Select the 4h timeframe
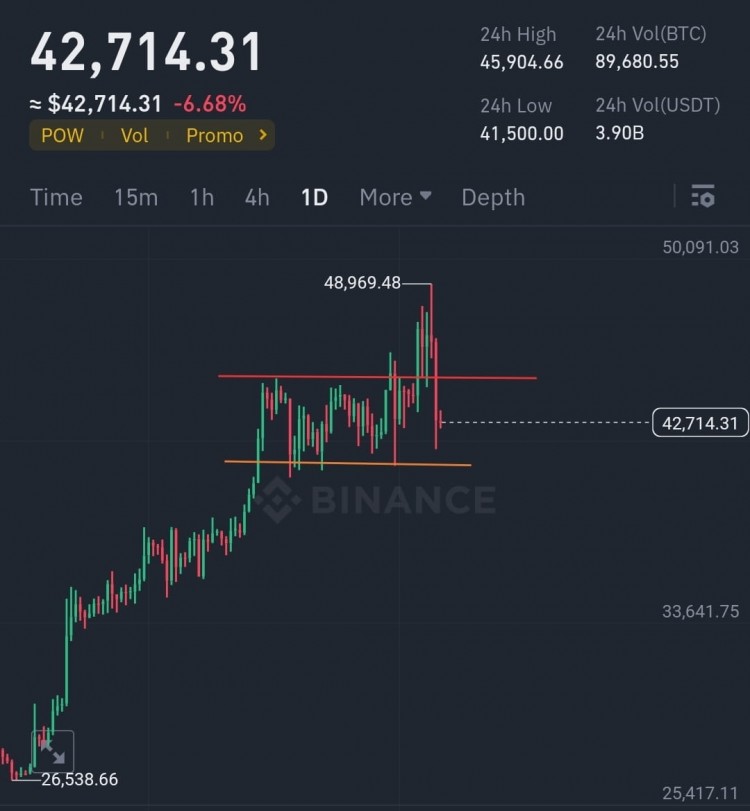The width and height of the screenshot is (750, 811). 256,197
